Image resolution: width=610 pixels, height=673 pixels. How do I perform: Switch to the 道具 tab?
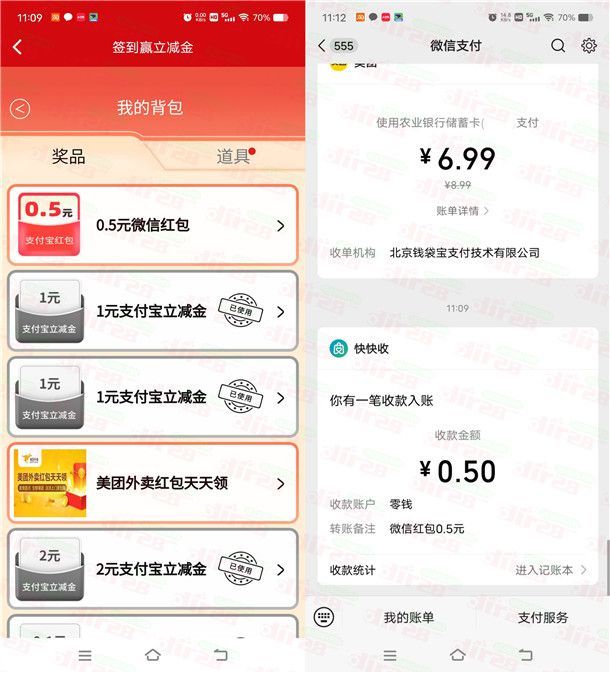pyautogui.click(x=233, y=156)
